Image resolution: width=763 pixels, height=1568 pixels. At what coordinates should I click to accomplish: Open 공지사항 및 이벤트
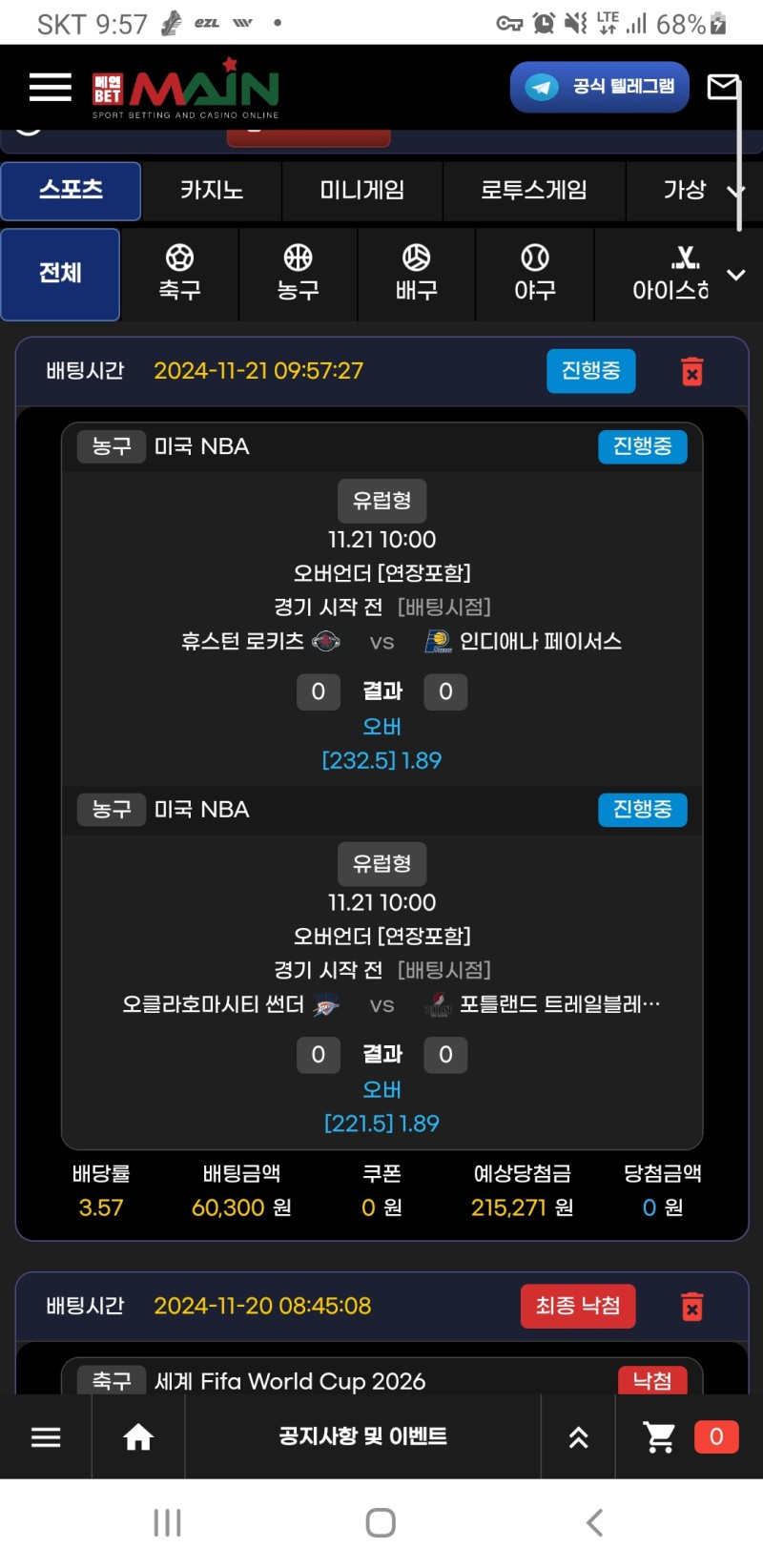point(362,1437)
